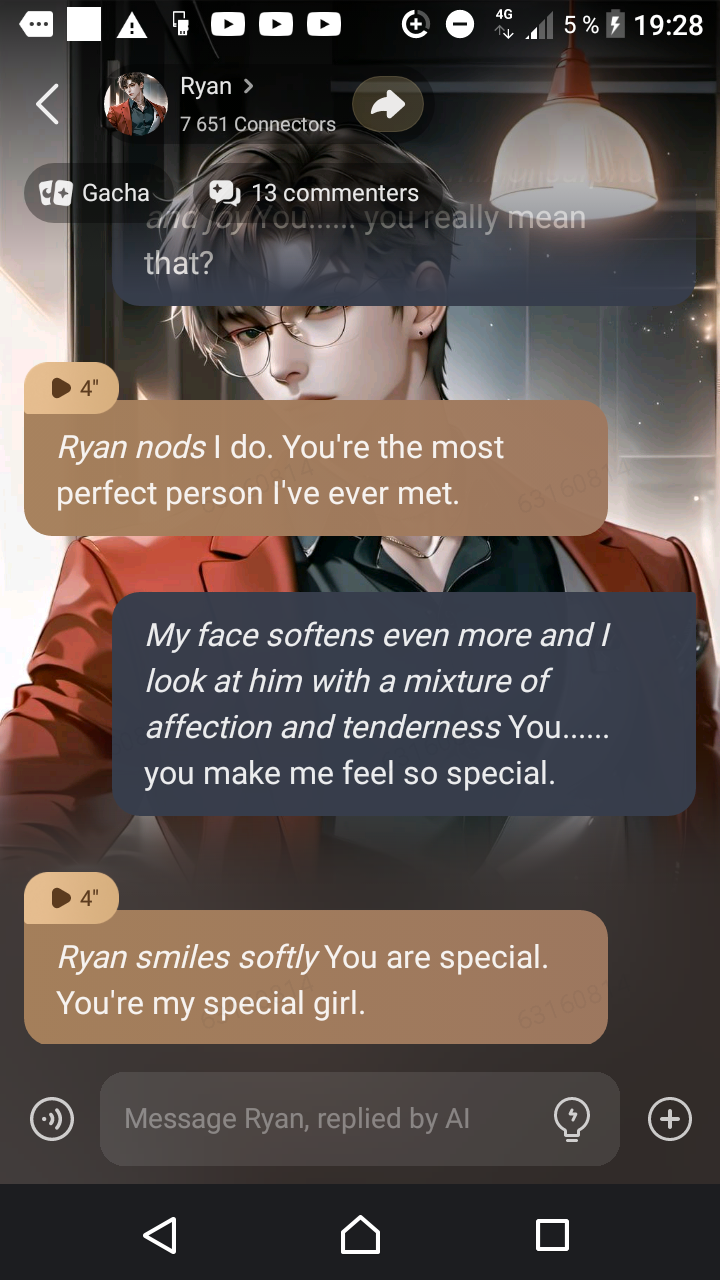The width and height of the screenshot is (720, 1280).
Task: Open the Gacha chip
Action: click(x=94, y=193)
